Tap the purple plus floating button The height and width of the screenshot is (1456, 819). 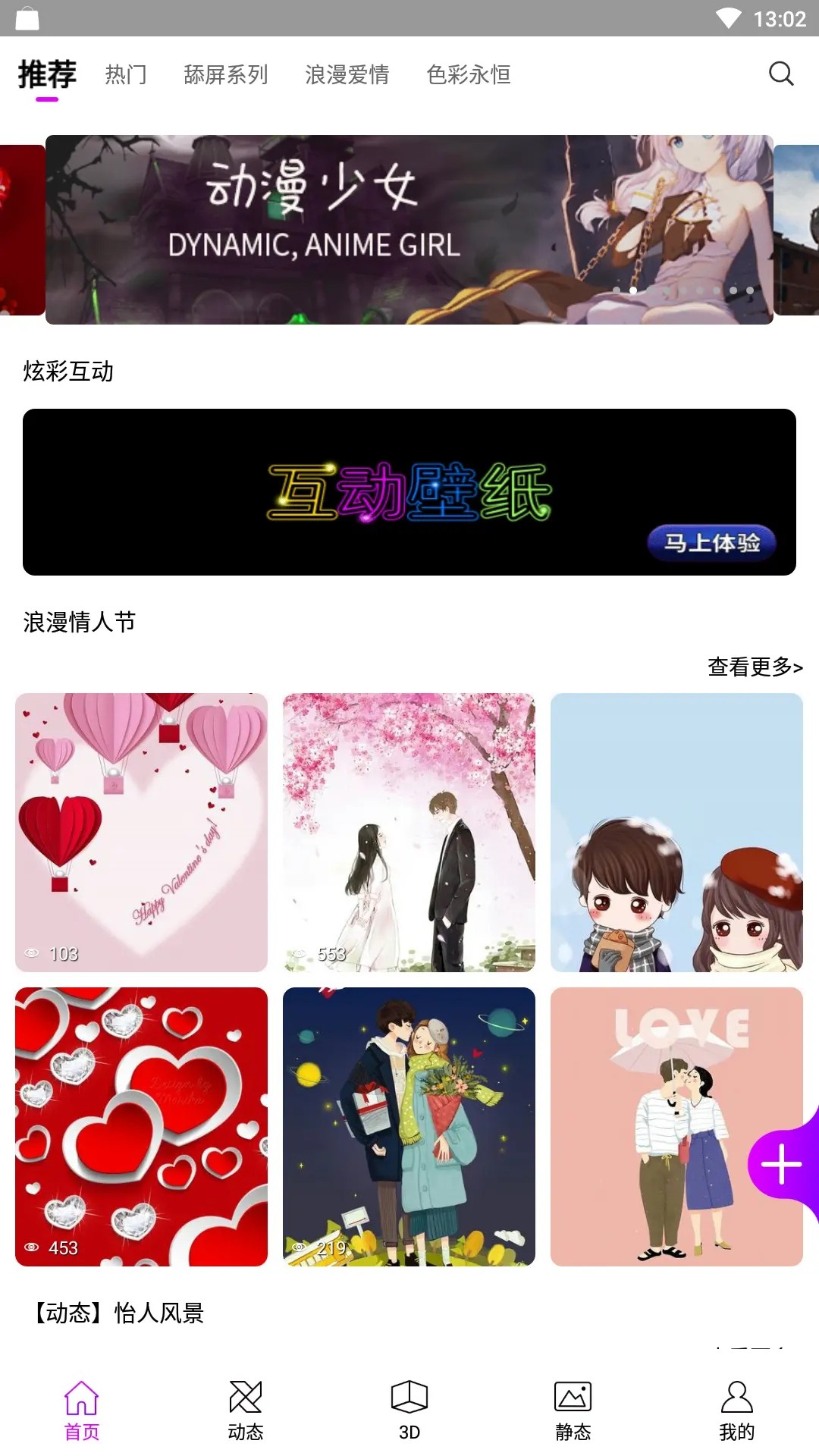(x=782, y=1164)
